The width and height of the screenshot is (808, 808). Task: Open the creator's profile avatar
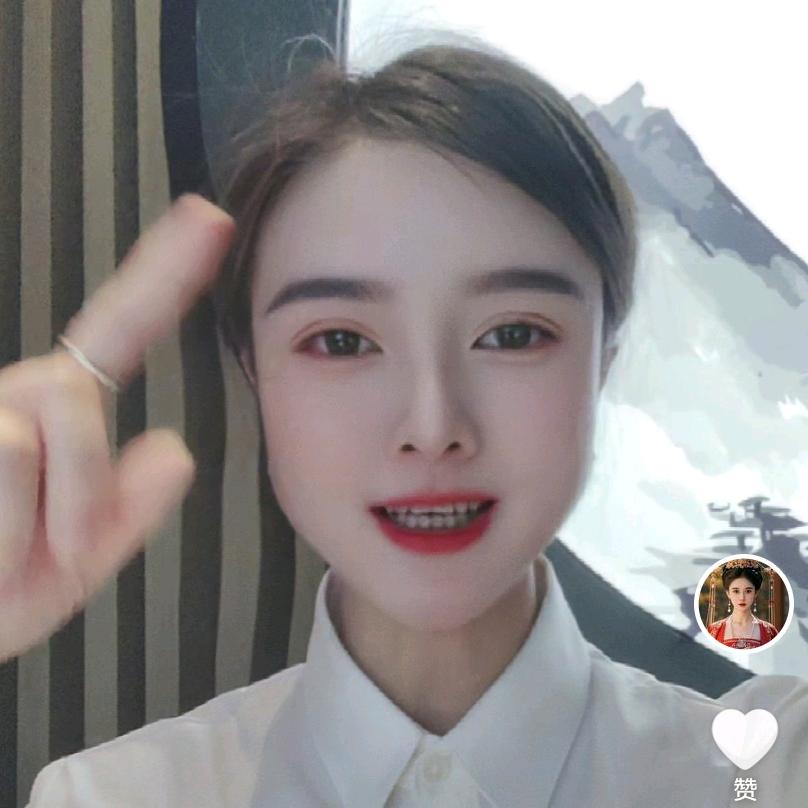click(743, 604)
